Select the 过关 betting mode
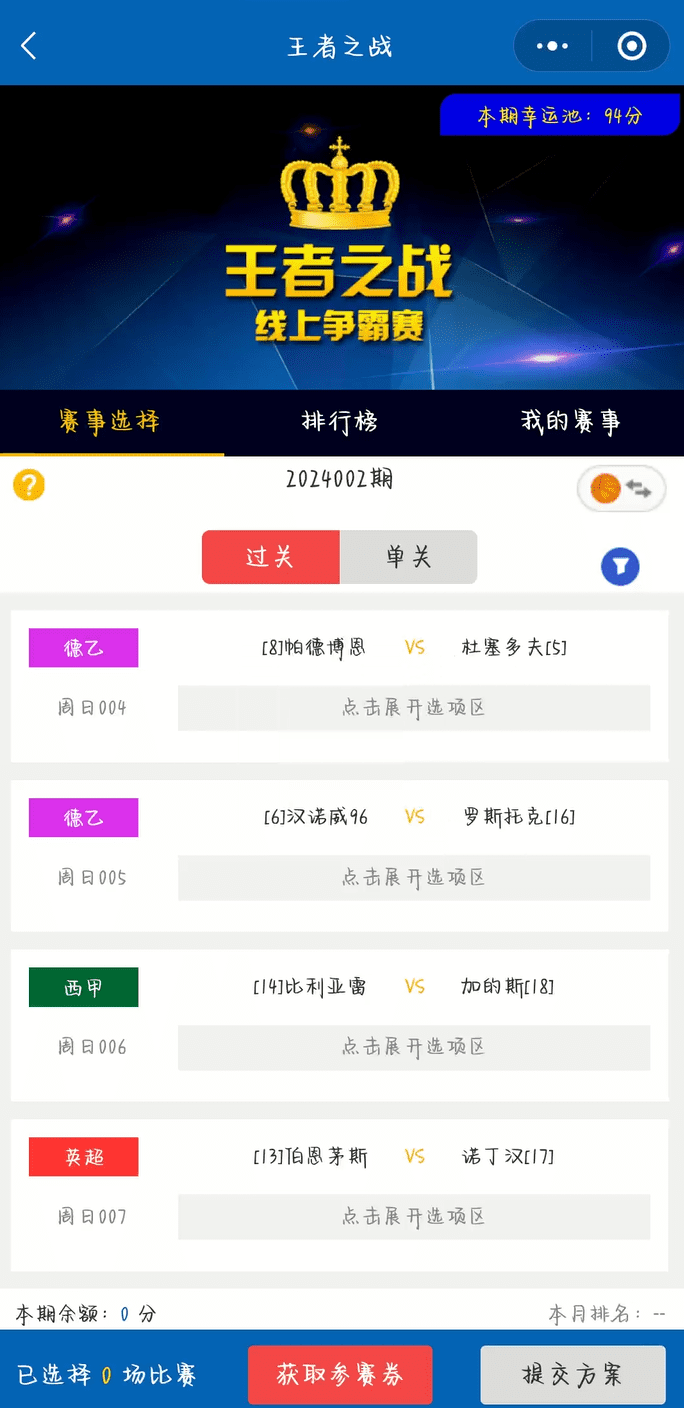The height and width of the screenshot is (1408, 684). coord(271,557)
